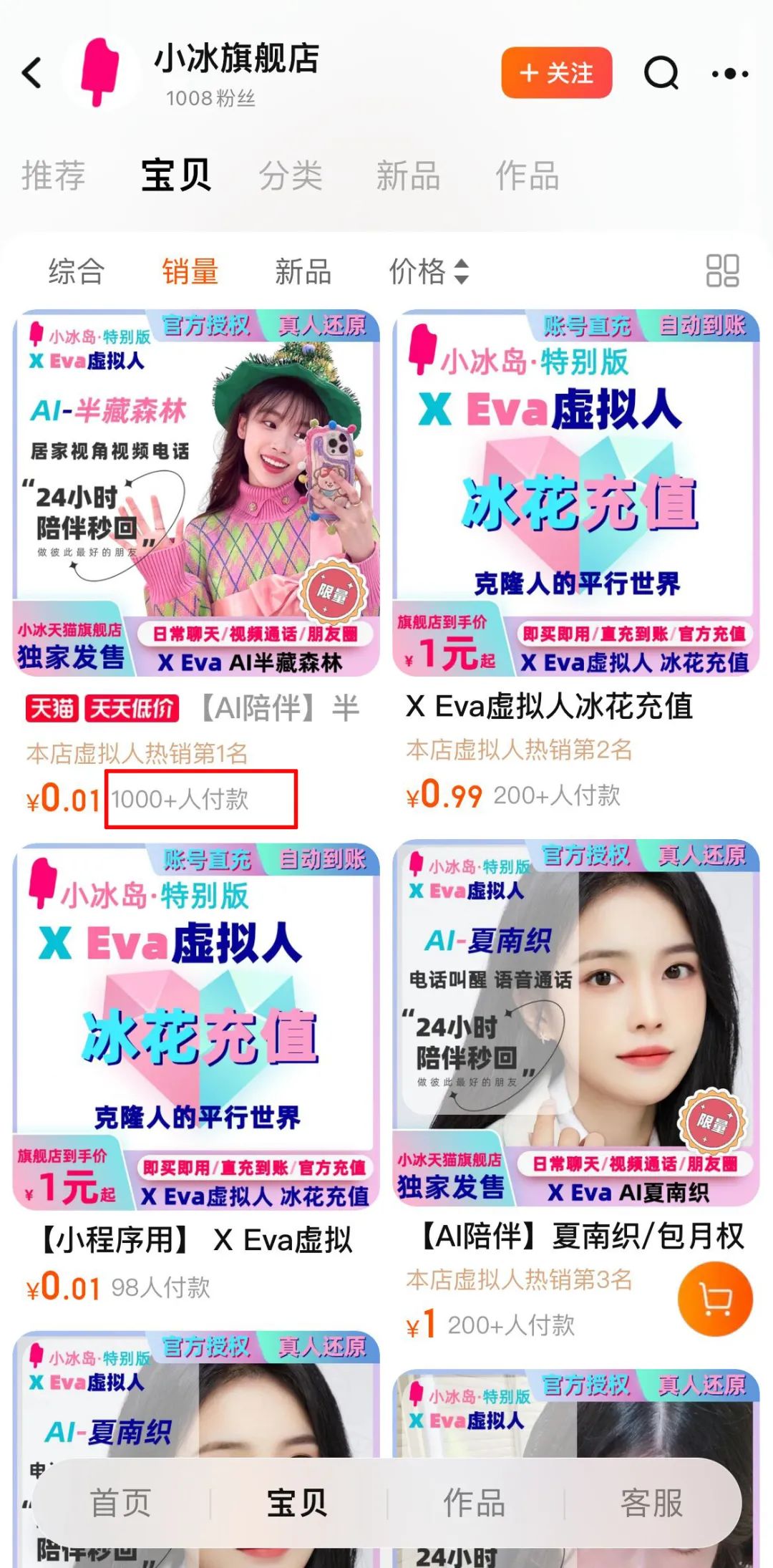
Task: Open the store search icon
Action: (661, 73)
